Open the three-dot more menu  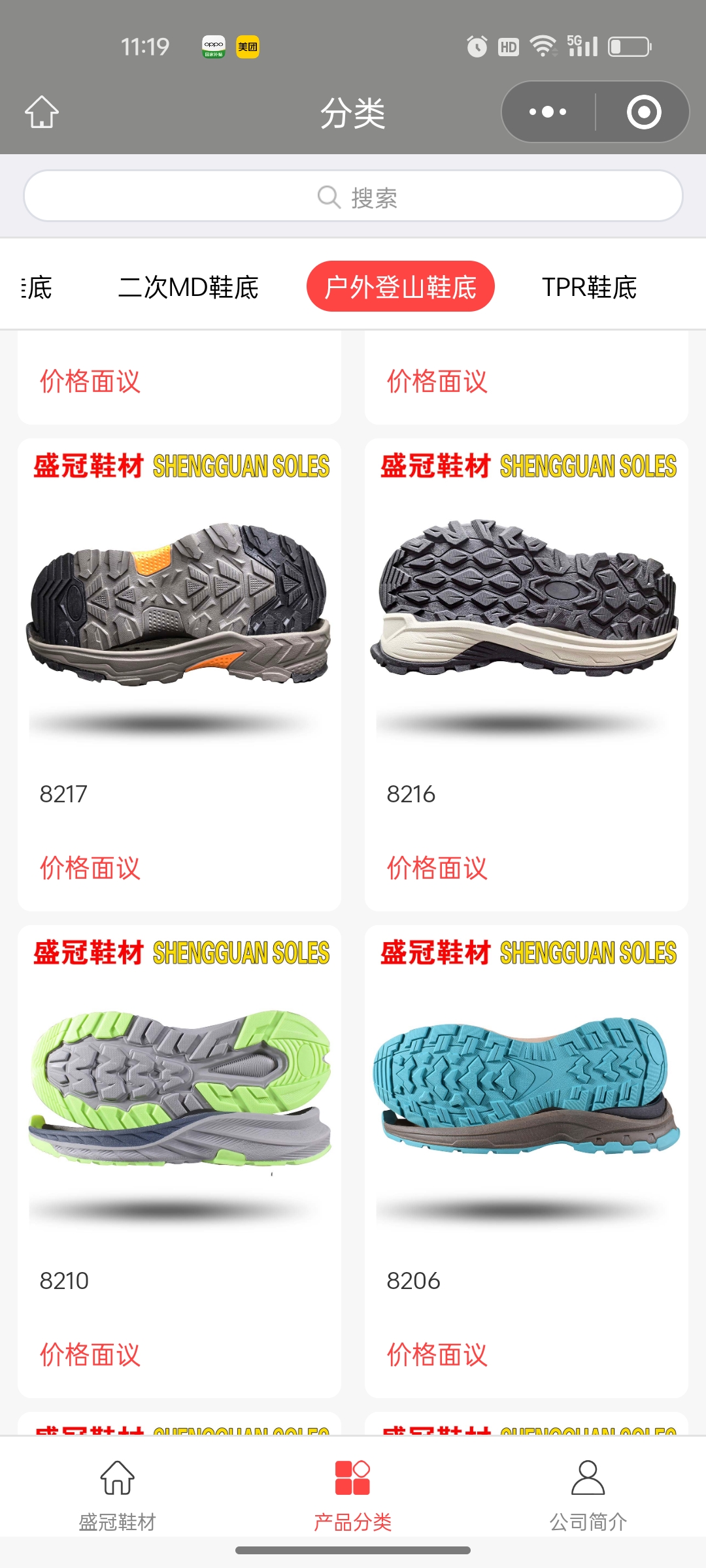tap(548, 112)
